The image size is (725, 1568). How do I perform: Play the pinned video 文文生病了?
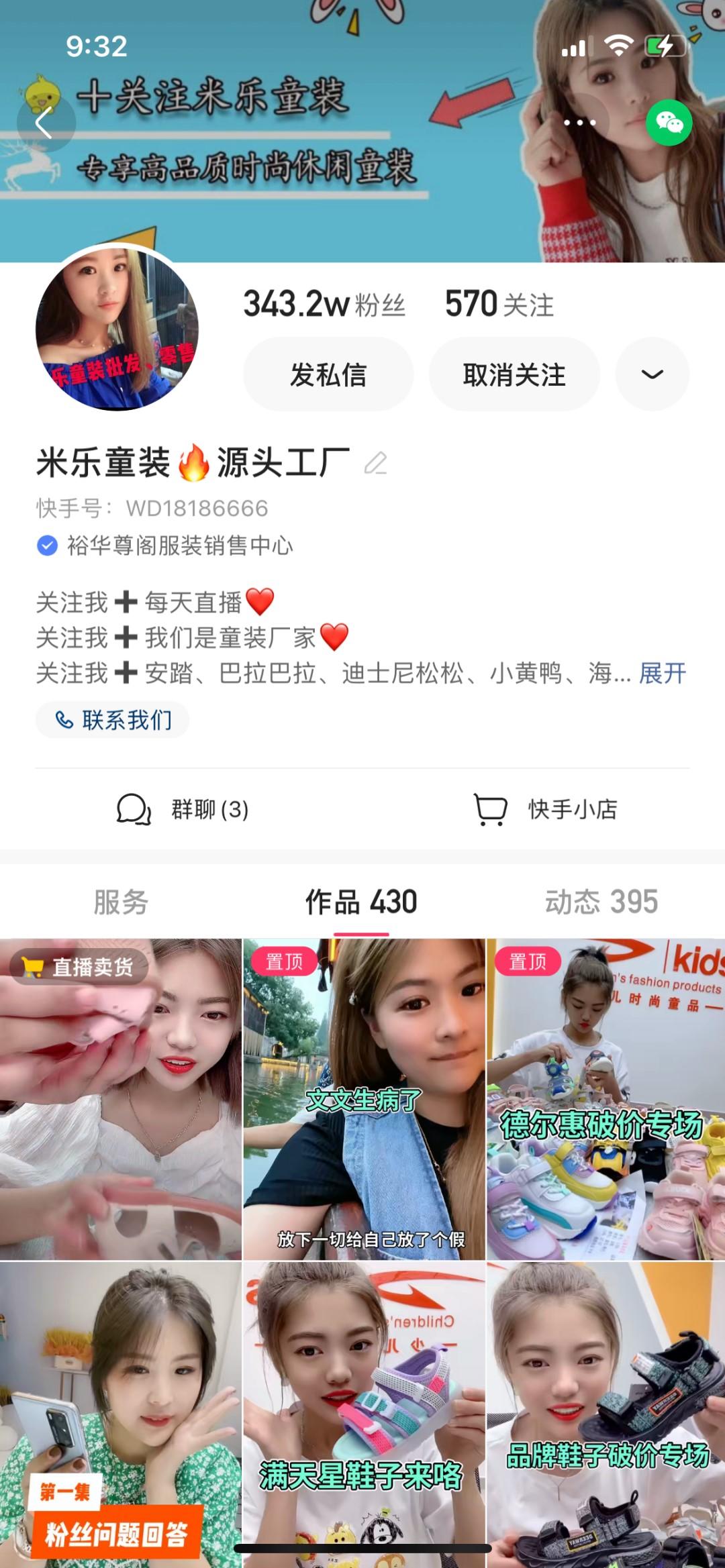coord(363,1098)
